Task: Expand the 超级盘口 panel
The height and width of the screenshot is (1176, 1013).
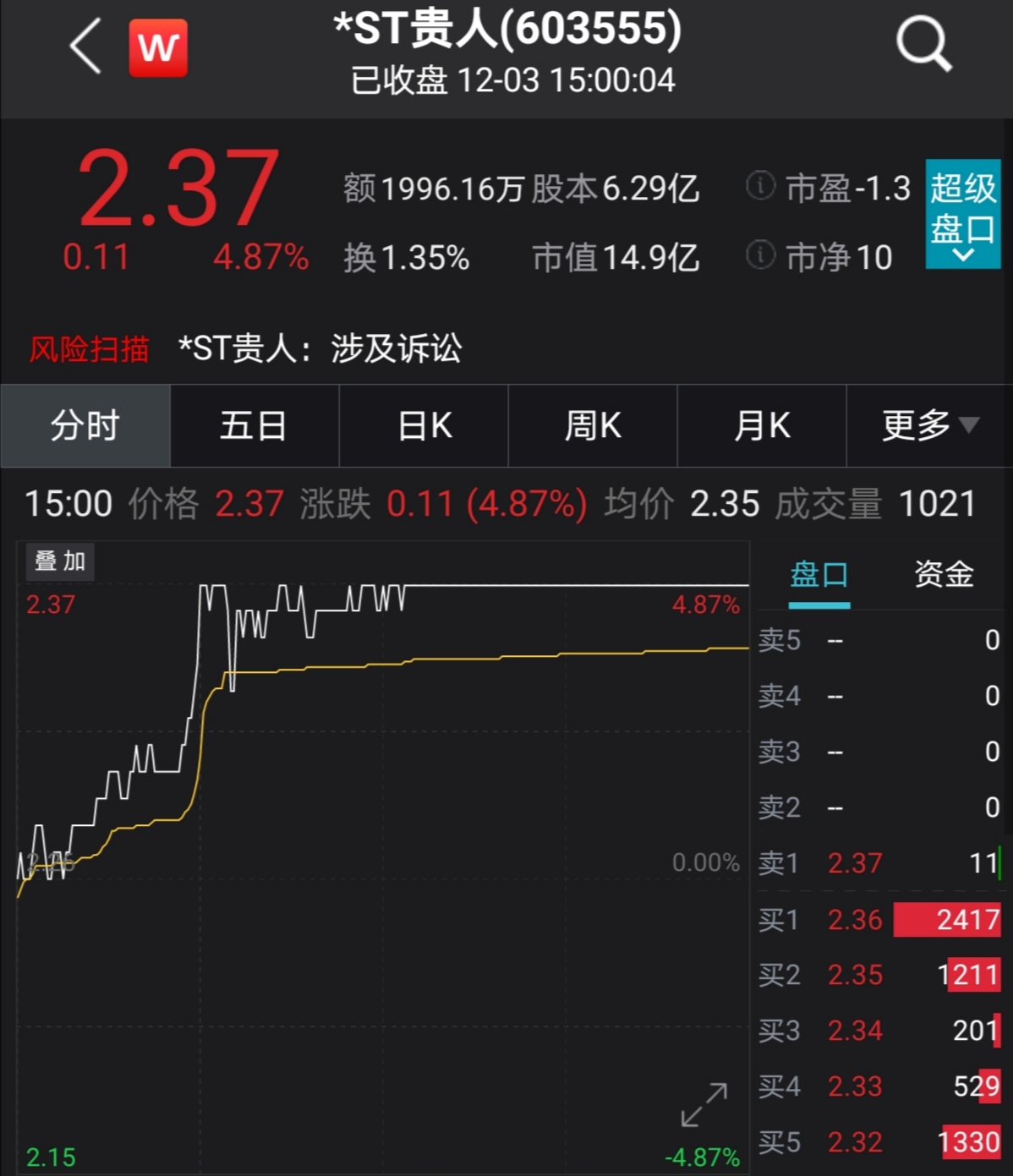Action: pyautogui.click(x=962, y=214)
